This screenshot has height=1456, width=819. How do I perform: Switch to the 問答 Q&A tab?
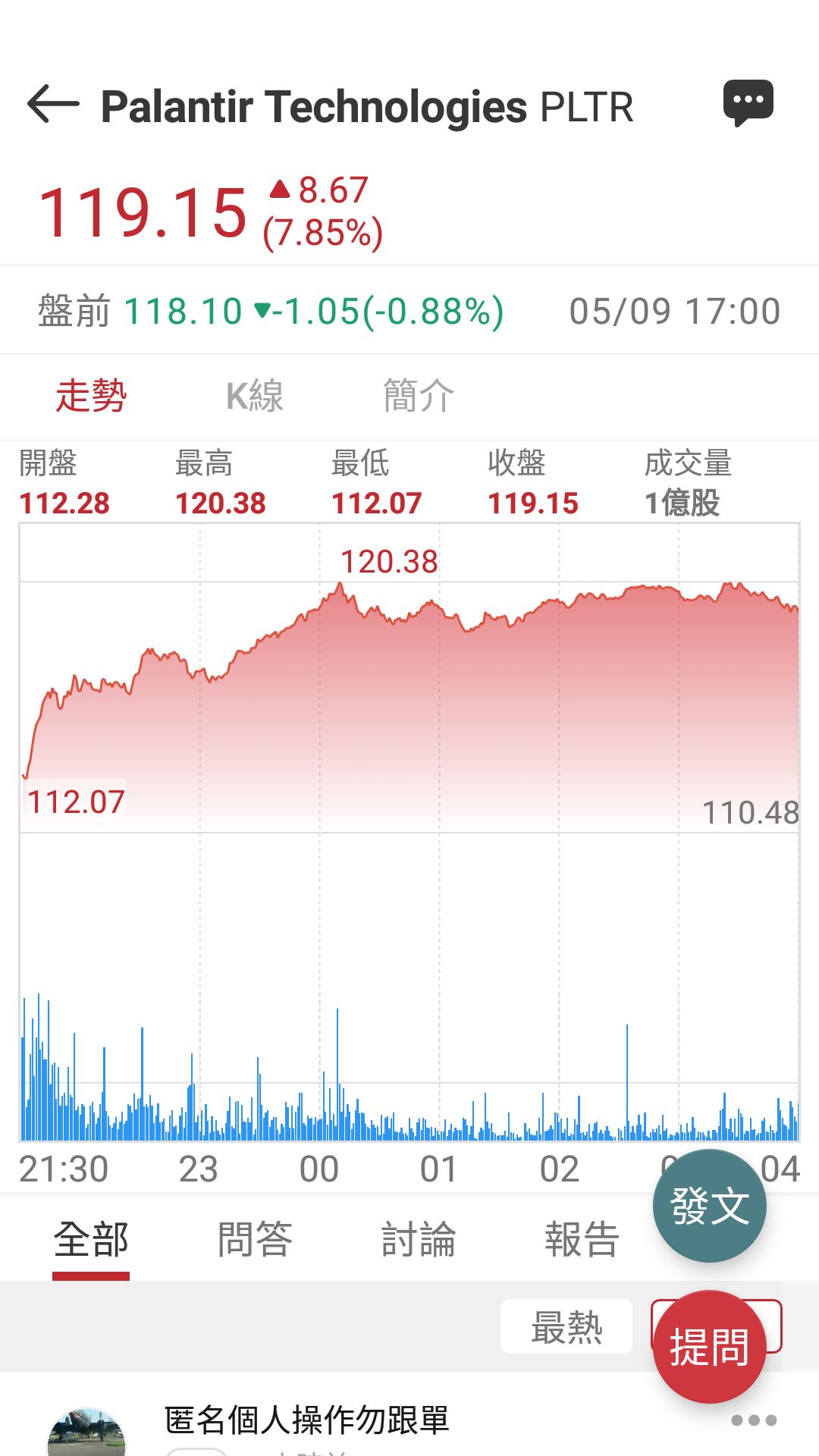255,1240
